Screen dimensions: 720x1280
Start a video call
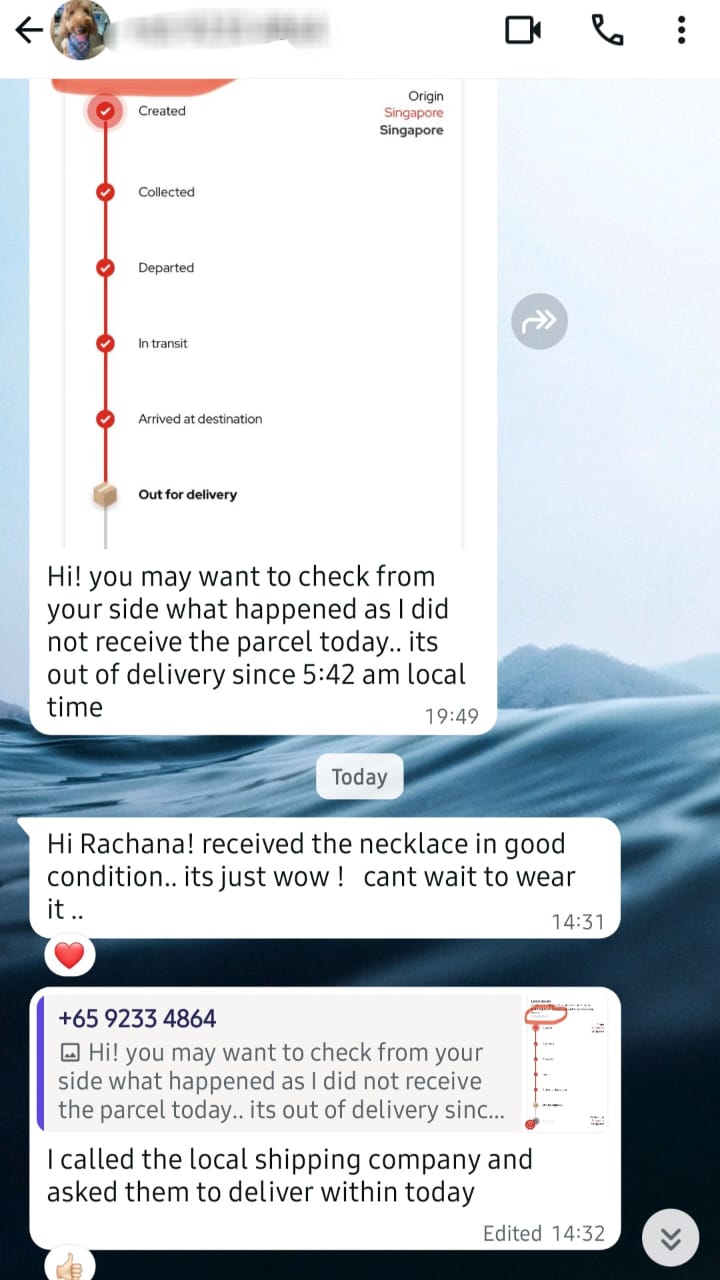pos(522,30)
